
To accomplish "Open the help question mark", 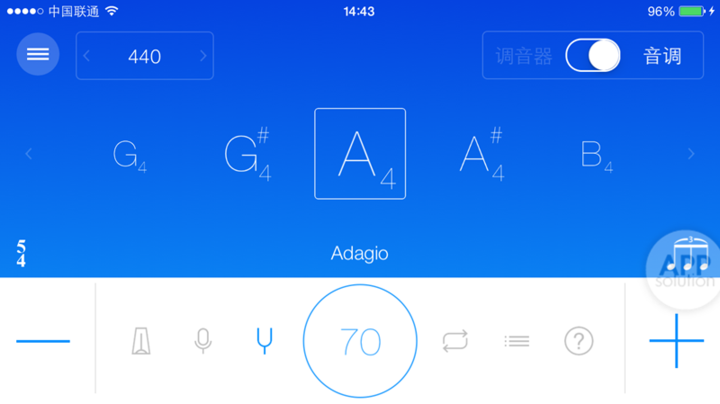I will coord(579,341).
